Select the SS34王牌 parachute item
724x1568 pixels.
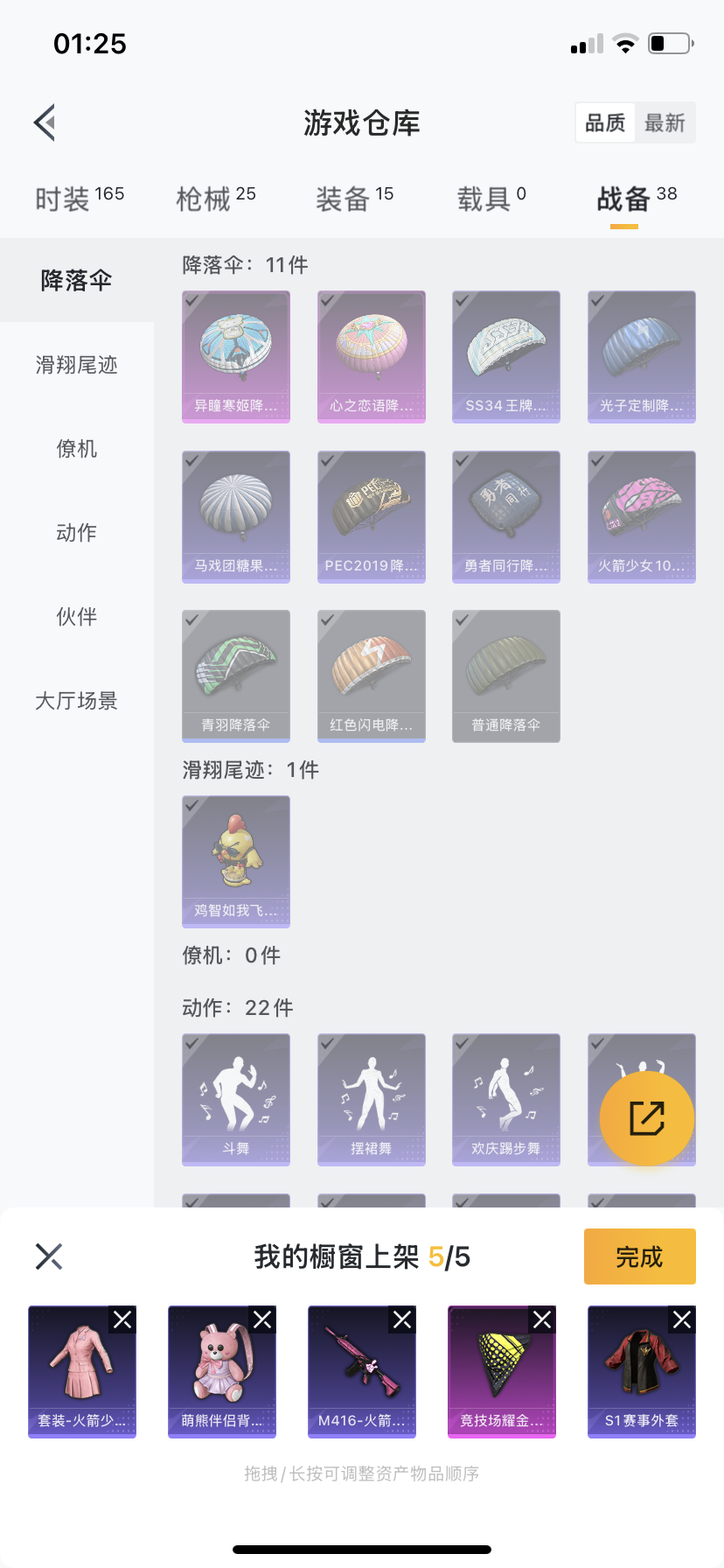(x=505, y=356)
